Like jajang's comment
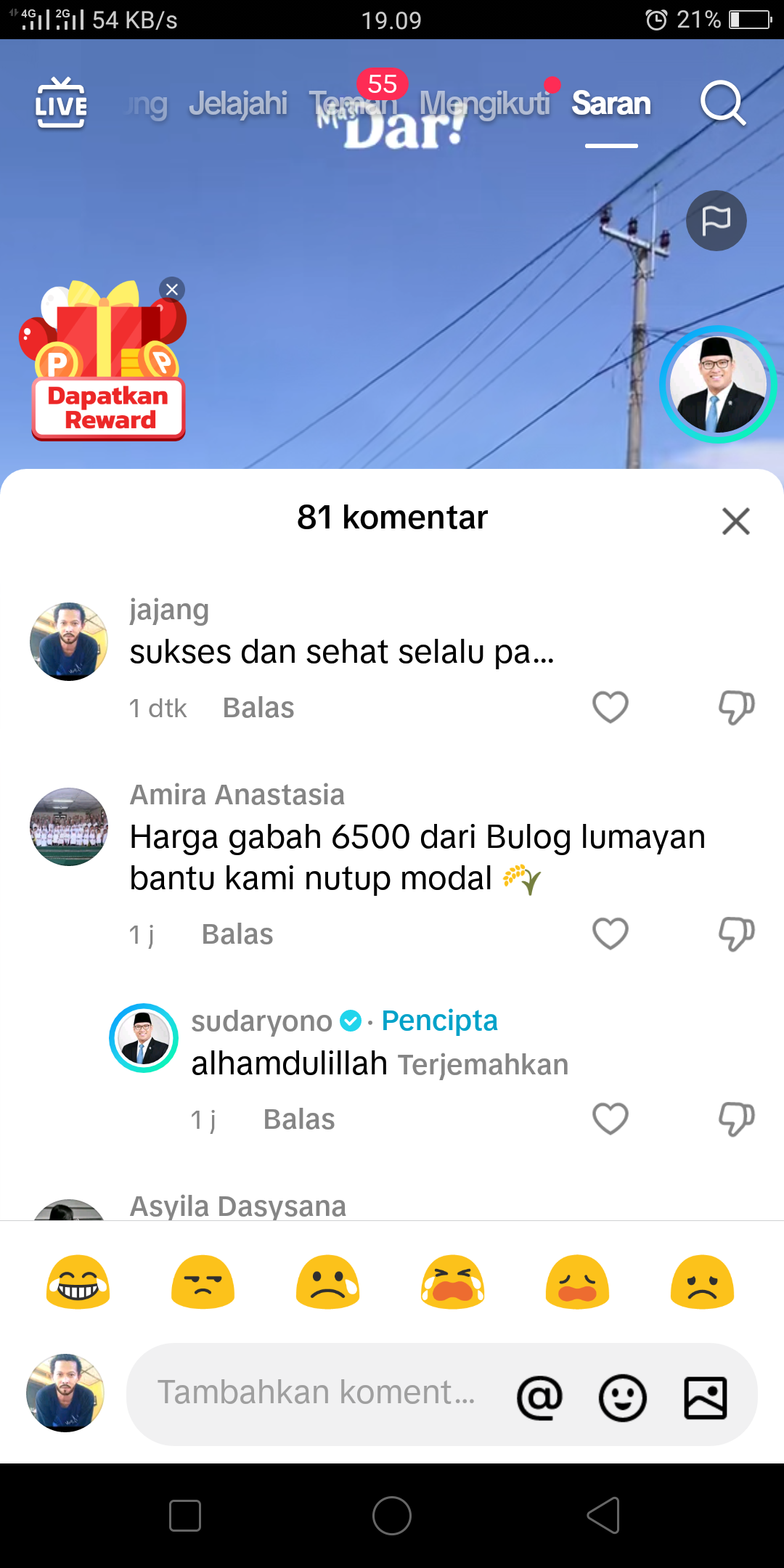The height and width of the screenshot is (1568, 784). point(611,707)
